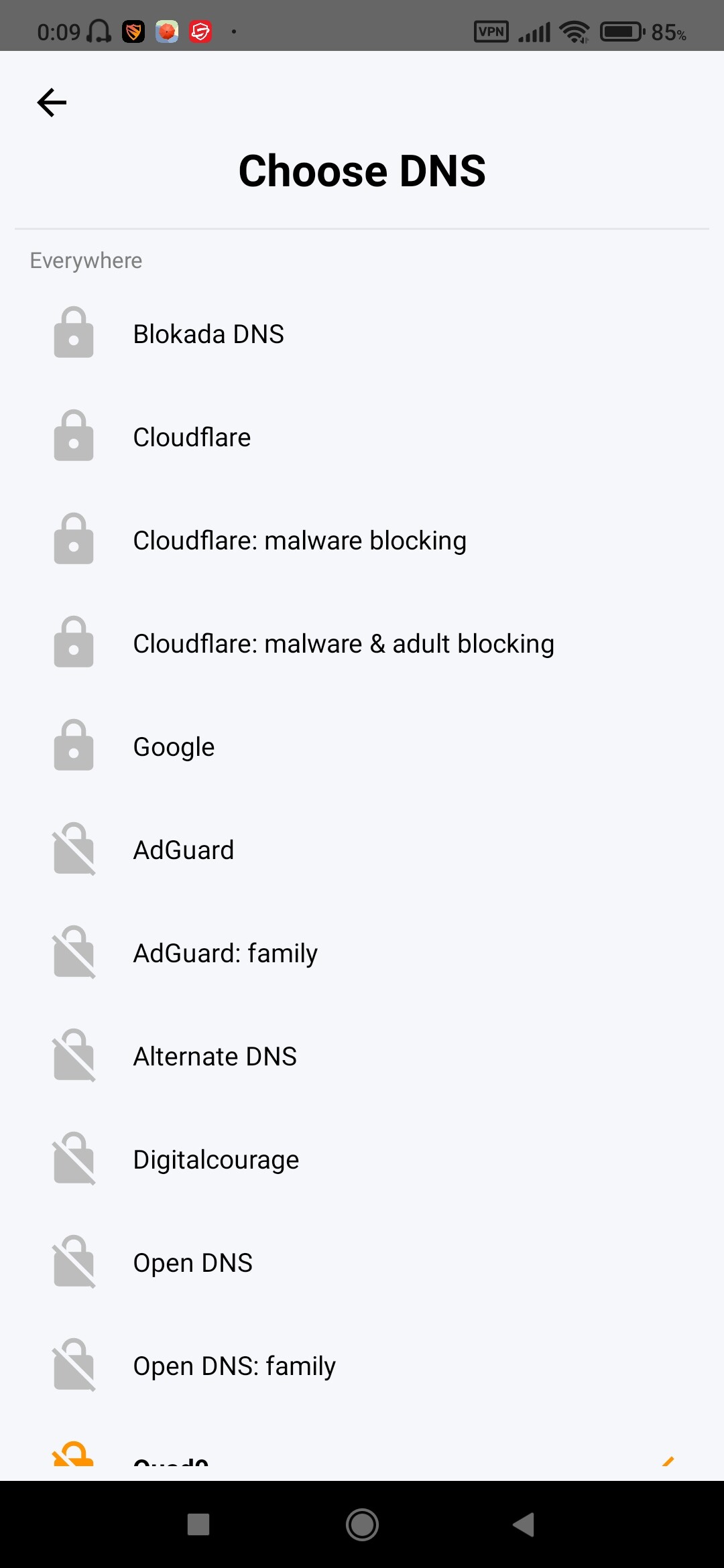Select Alternate DNS
The image size is (724, 1568).
(x=362, y=1056)
